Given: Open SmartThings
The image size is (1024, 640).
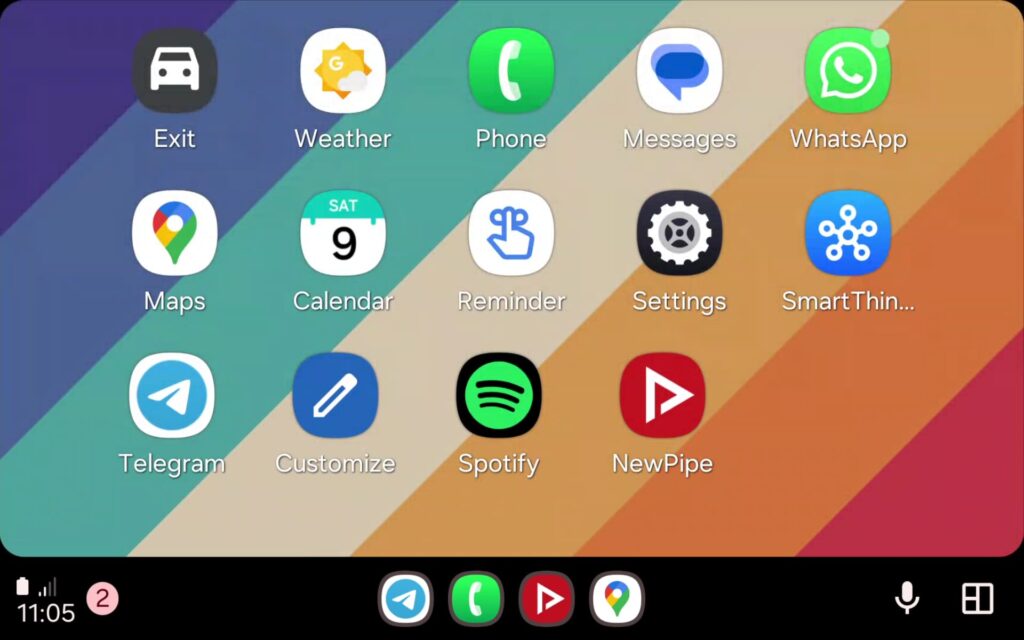Looking at the screenshot, I should pos(847,233).
